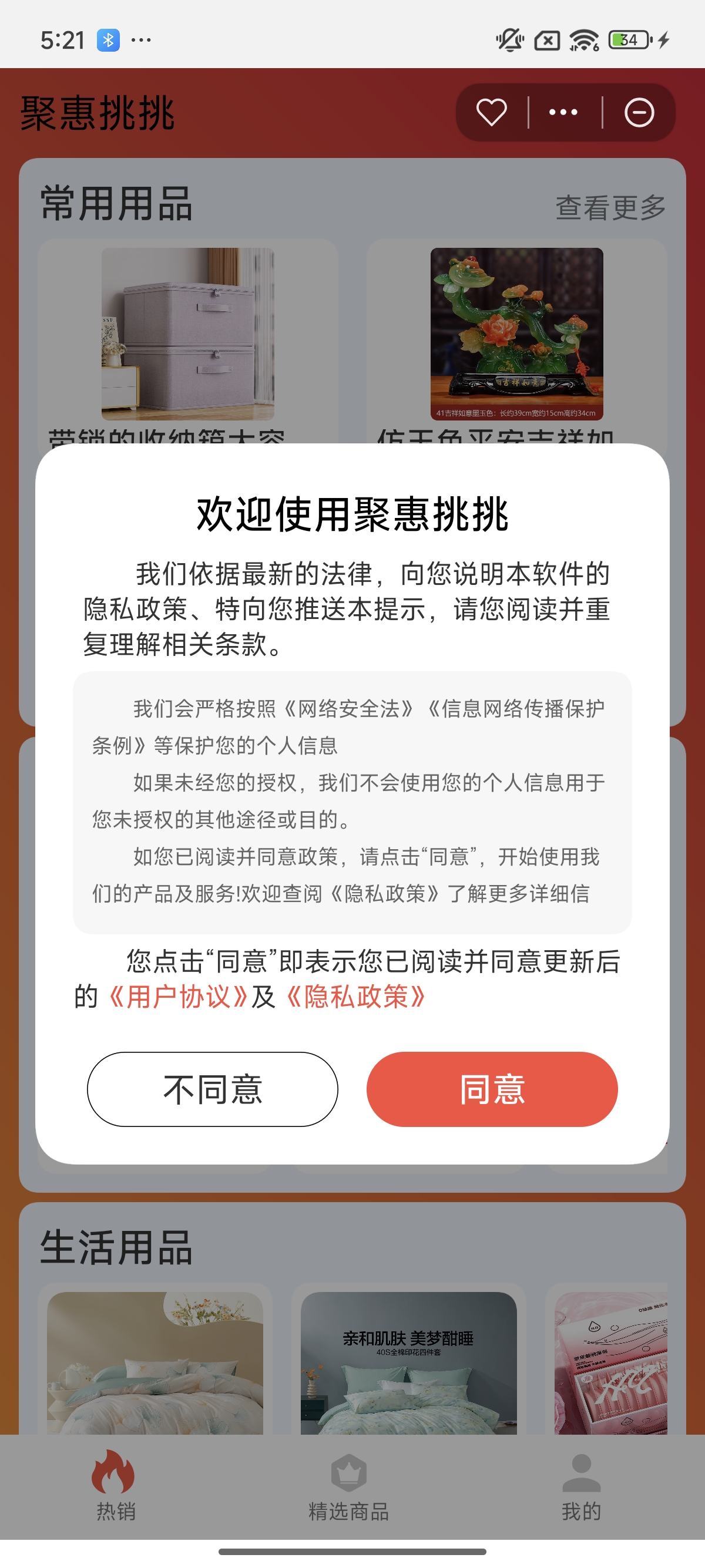Open the storage box product card
This screenshot has width=705, height=1568.
point(187,335)
